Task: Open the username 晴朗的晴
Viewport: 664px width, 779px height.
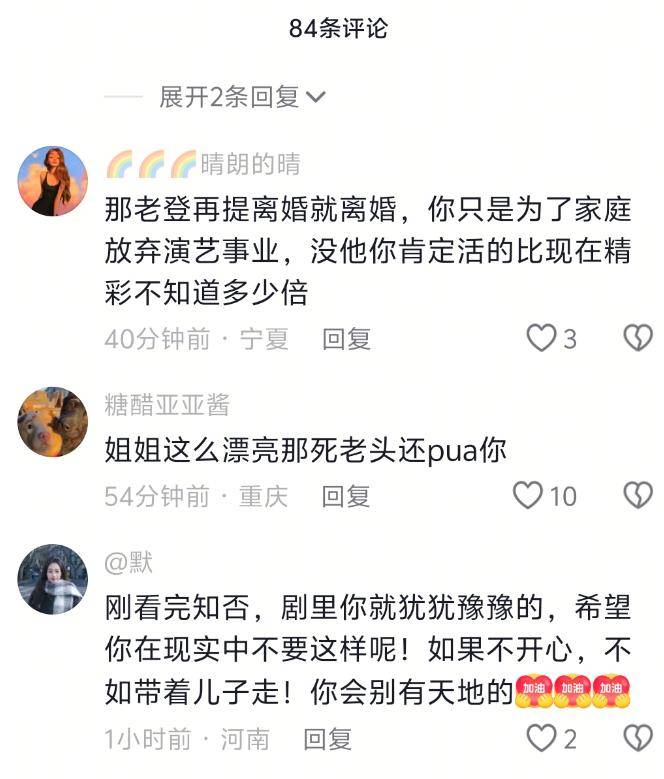Action: pyautogui.click(x=250, y=163)
